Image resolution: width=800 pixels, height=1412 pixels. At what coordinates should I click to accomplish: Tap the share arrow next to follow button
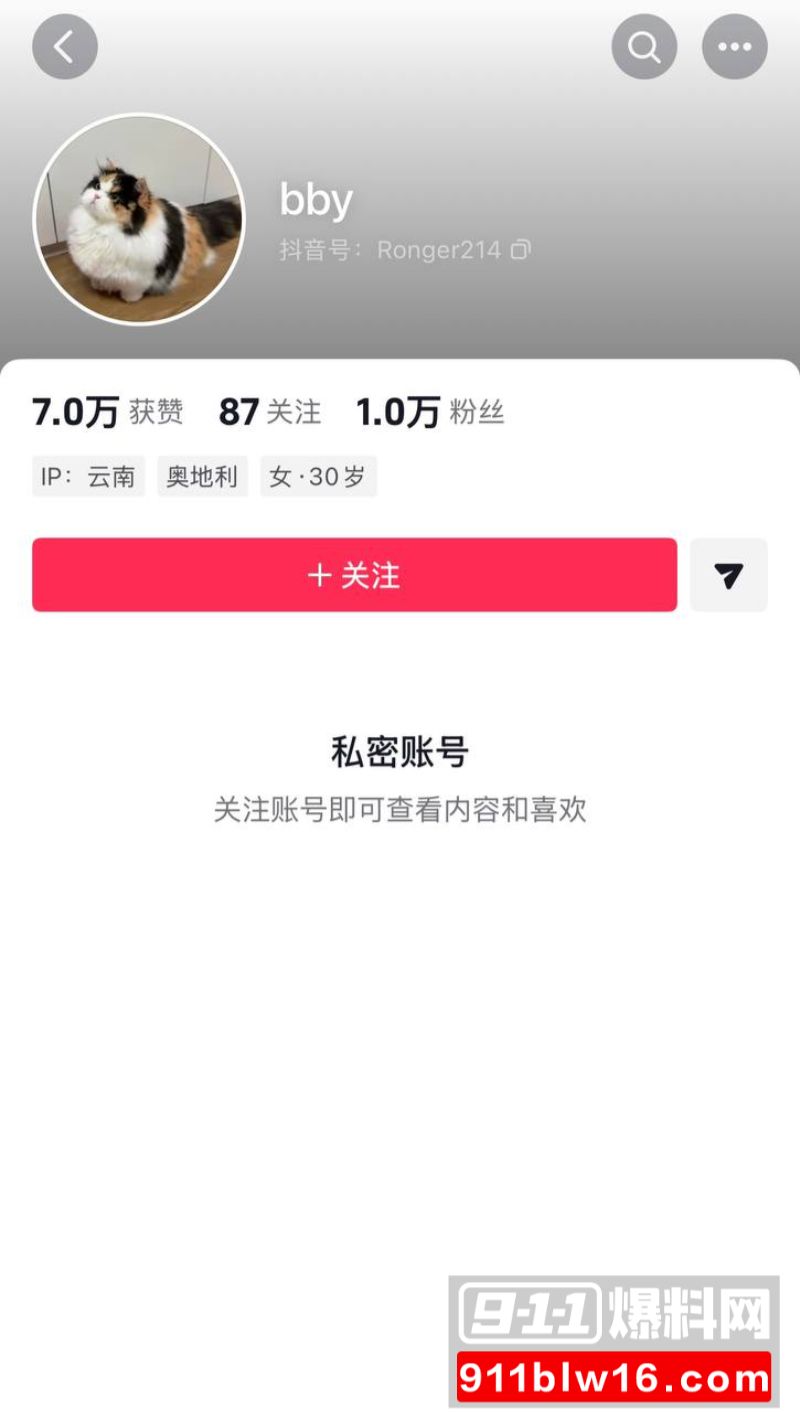[x=729, y=575]
